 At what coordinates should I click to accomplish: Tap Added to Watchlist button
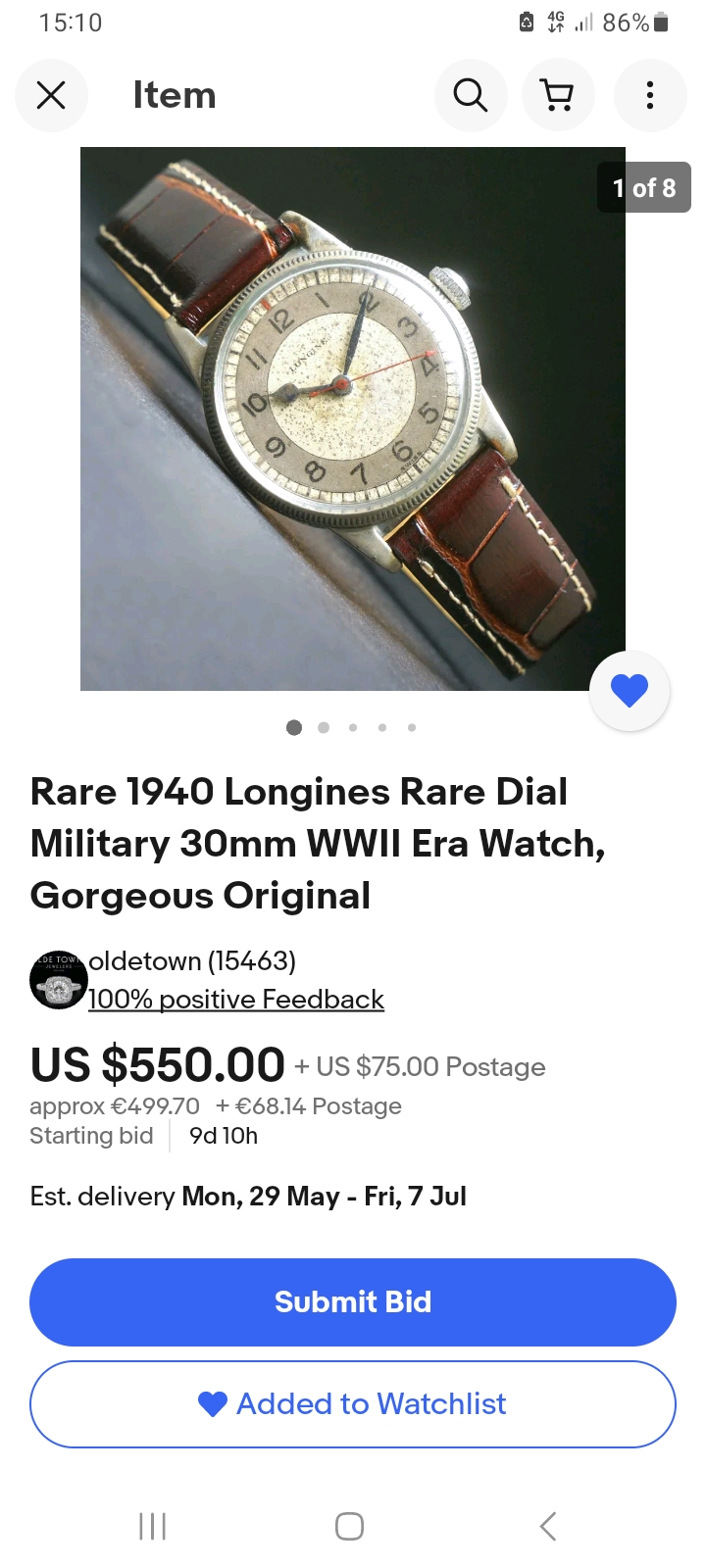[353, 1403]
